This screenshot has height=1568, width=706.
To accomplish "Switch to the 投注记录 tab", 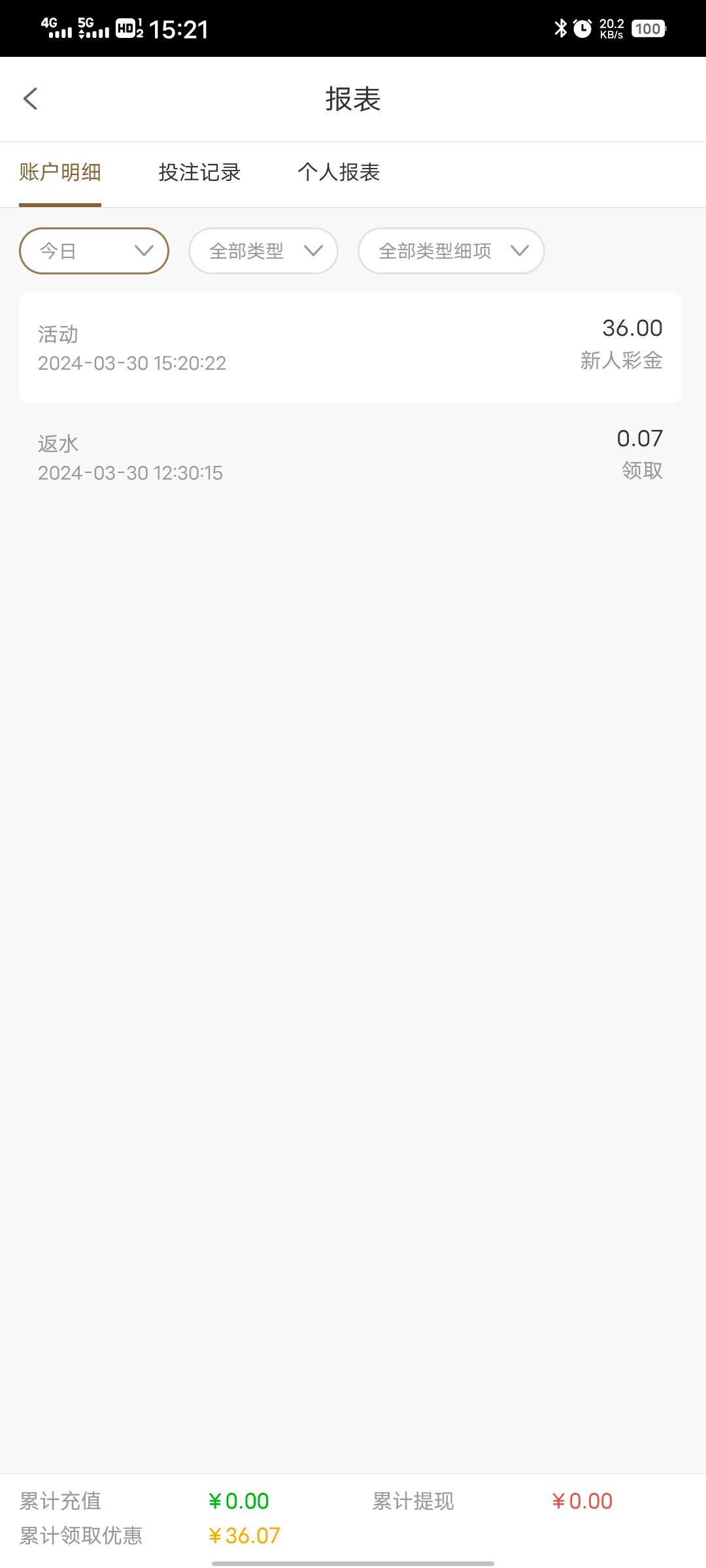I will [199, 172].
